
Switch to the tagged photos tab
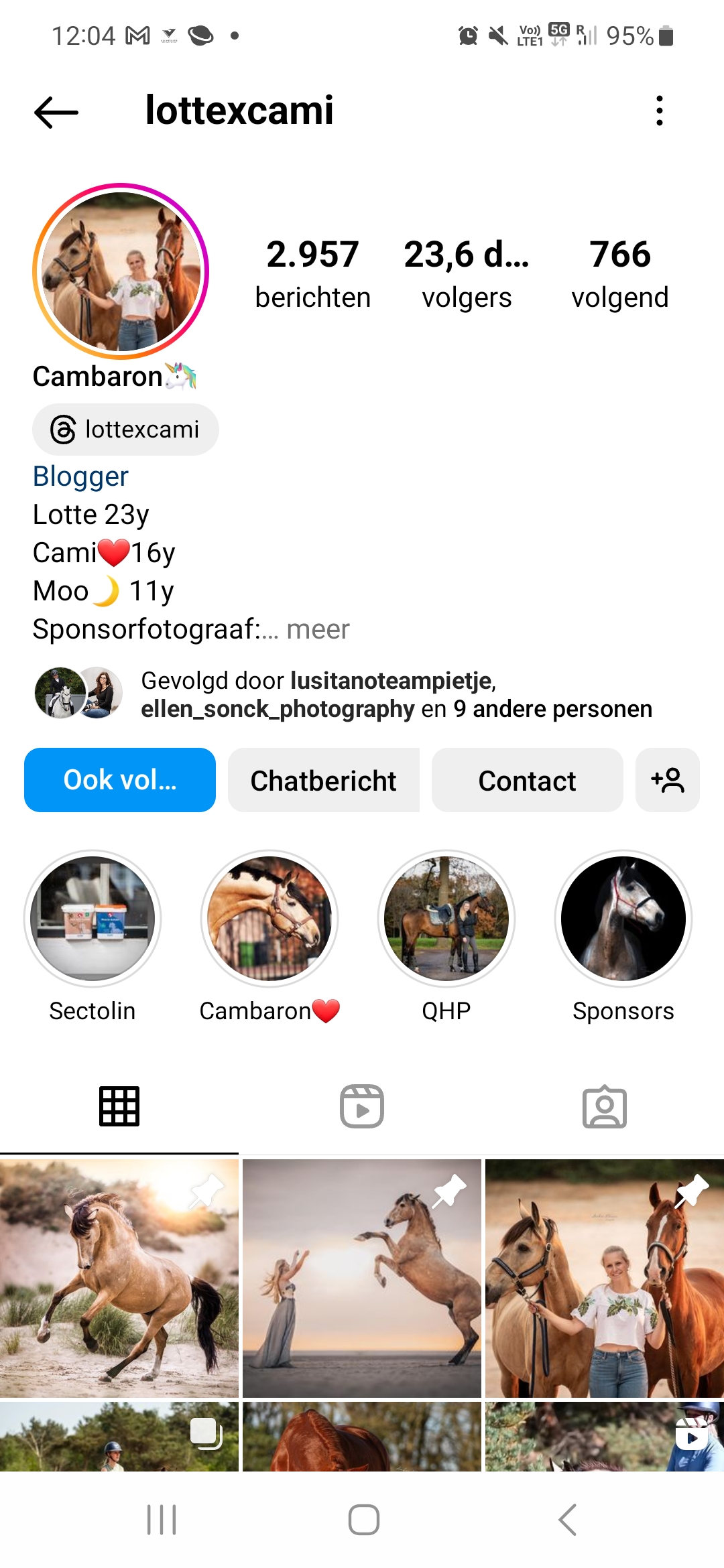604,1106
